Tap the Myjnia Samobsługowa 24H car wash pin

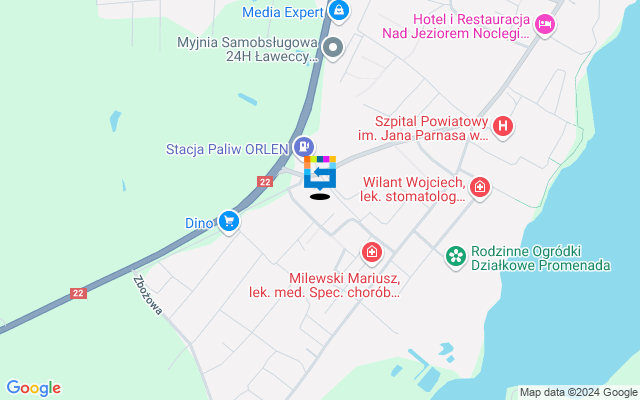pyautogui.click(x=334, y=46)
